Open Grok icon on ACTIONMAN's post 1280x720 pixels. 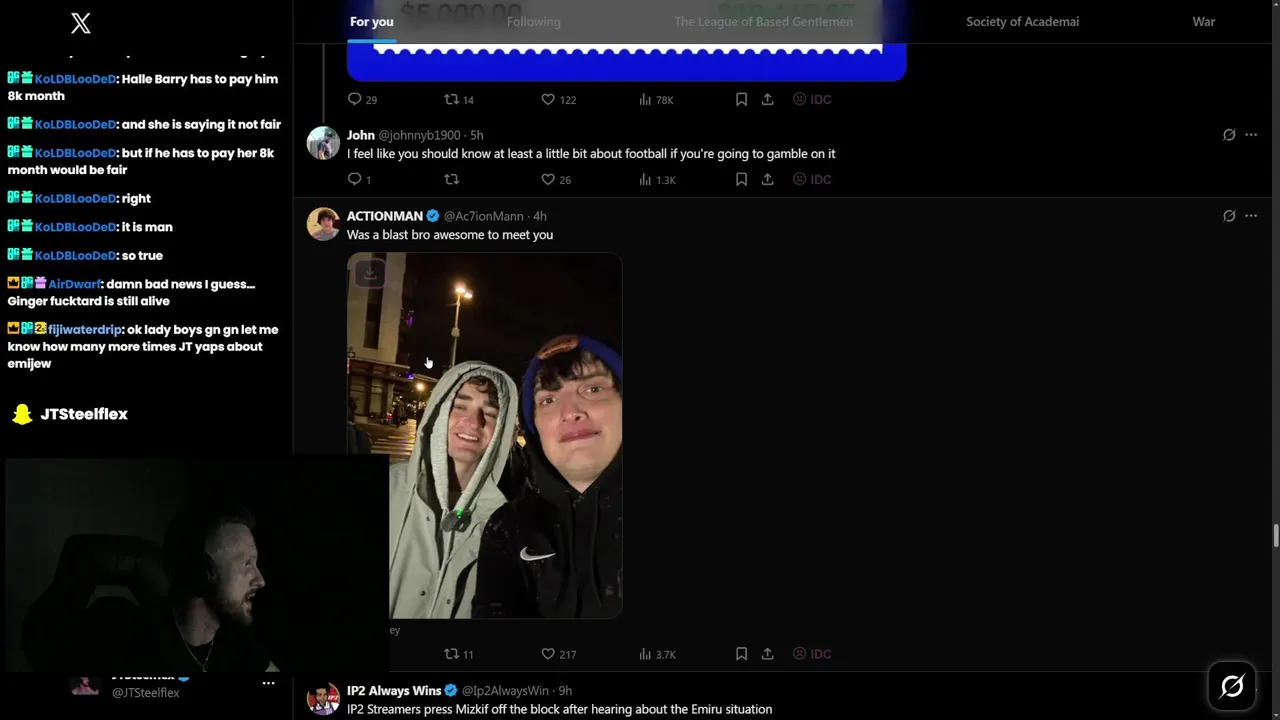(1229, 216)
